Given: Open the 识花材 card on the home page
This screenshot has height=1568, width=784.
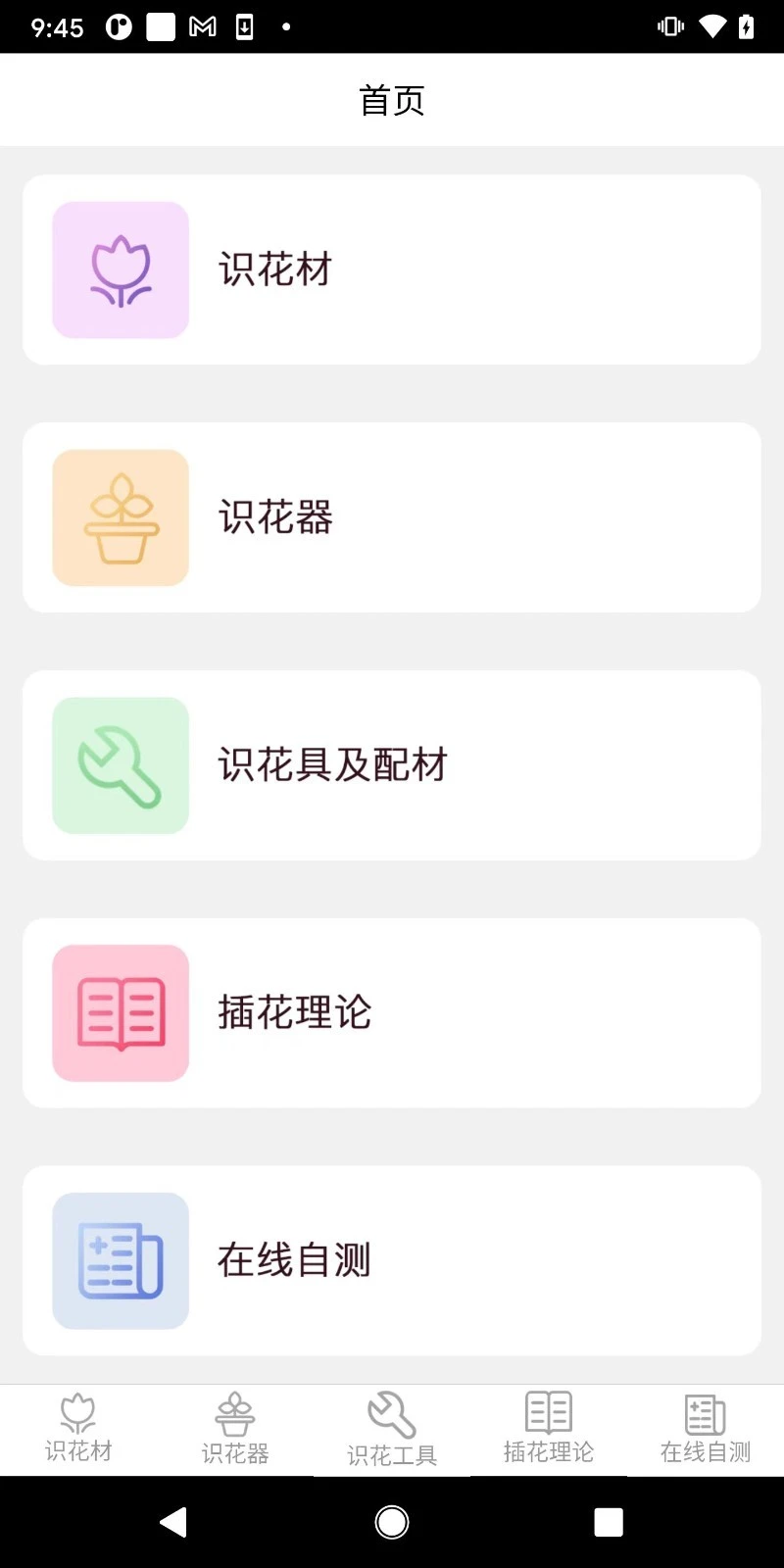Looking at the screenshot, I should (x=392, y=270).
